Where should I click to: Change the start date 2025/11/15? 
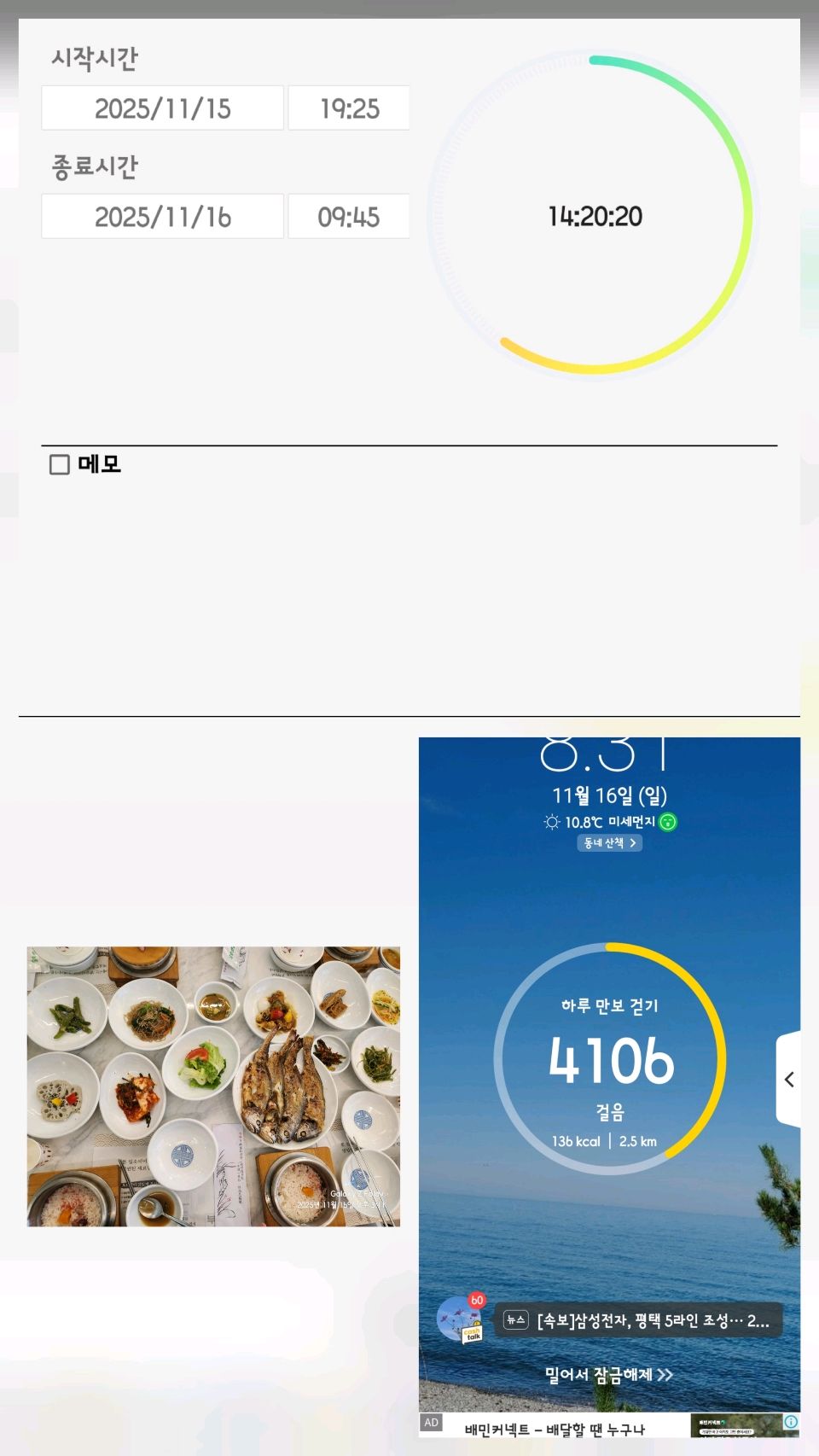click(162, 108)
